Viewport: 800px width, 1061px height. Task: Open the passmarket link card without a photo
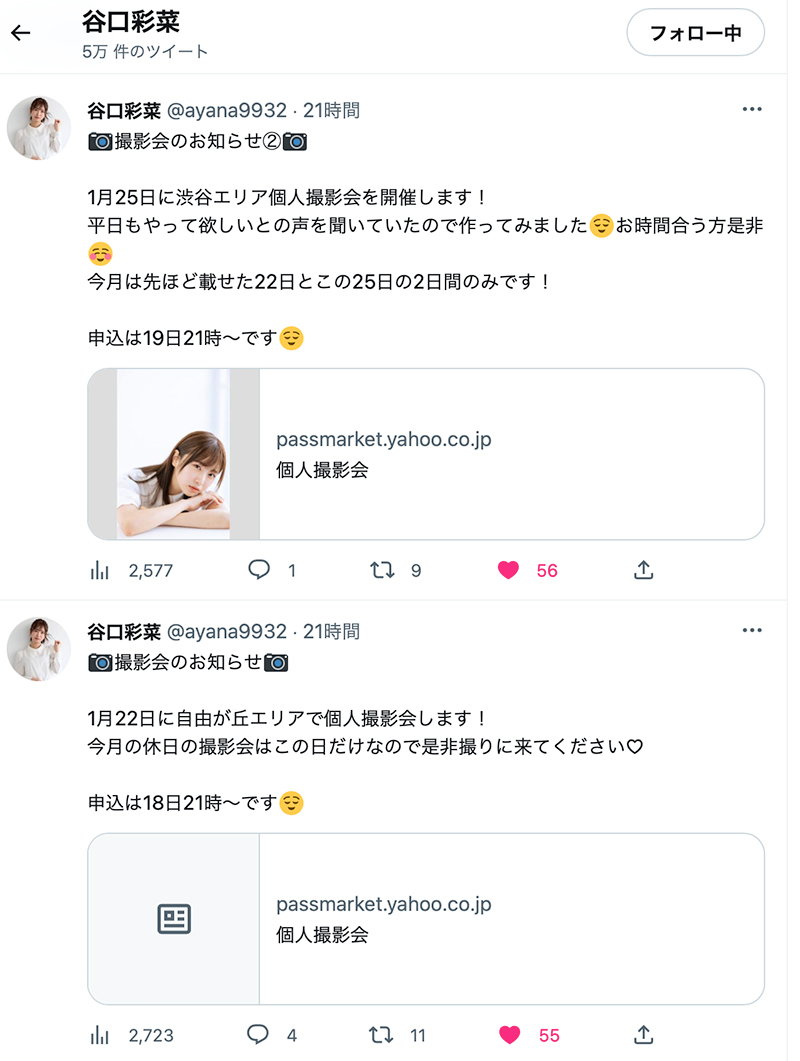[x=426, y=918]
